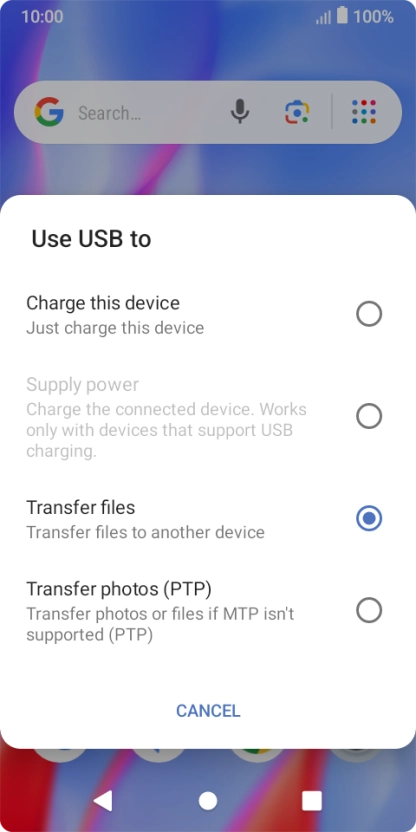Tap CANCEL to dismiss dialog

pos(208,710)
